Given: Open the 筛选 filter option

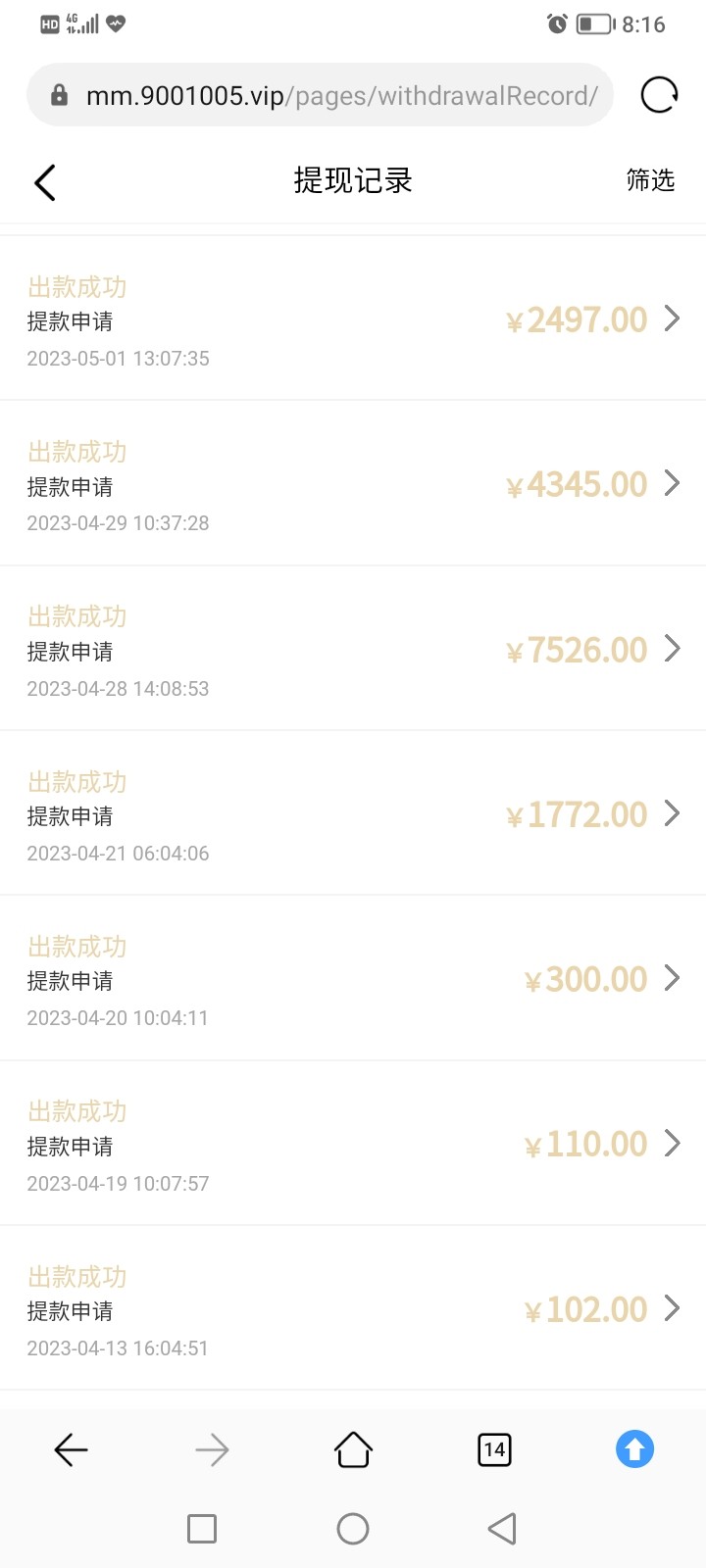Looking at the screenshot, I should pos(650,180).
